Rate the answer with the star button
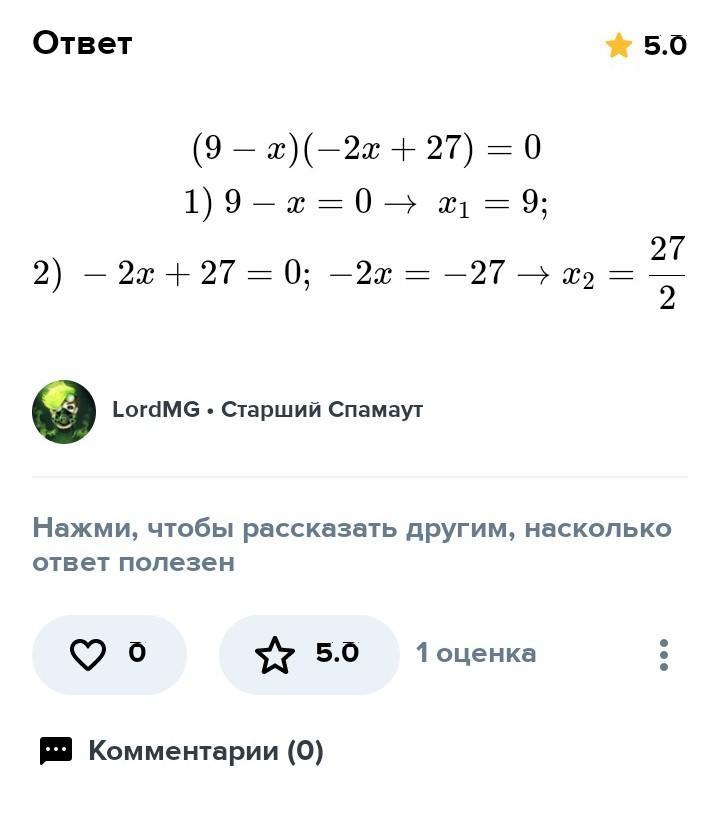The image size is (720, 819). pos(309,654)
